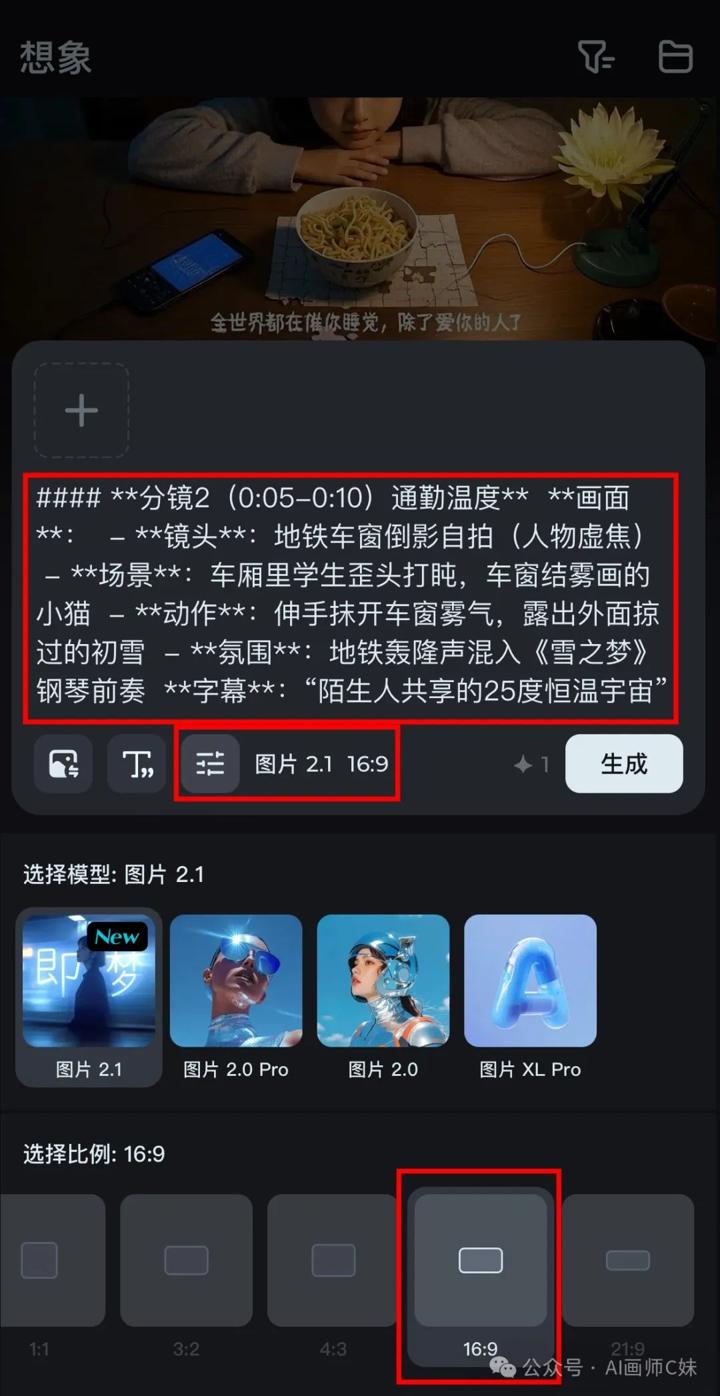Tap the text quote icon below the prompt
This screenshot has width=720, height=1396.
(x=137, y=765)
